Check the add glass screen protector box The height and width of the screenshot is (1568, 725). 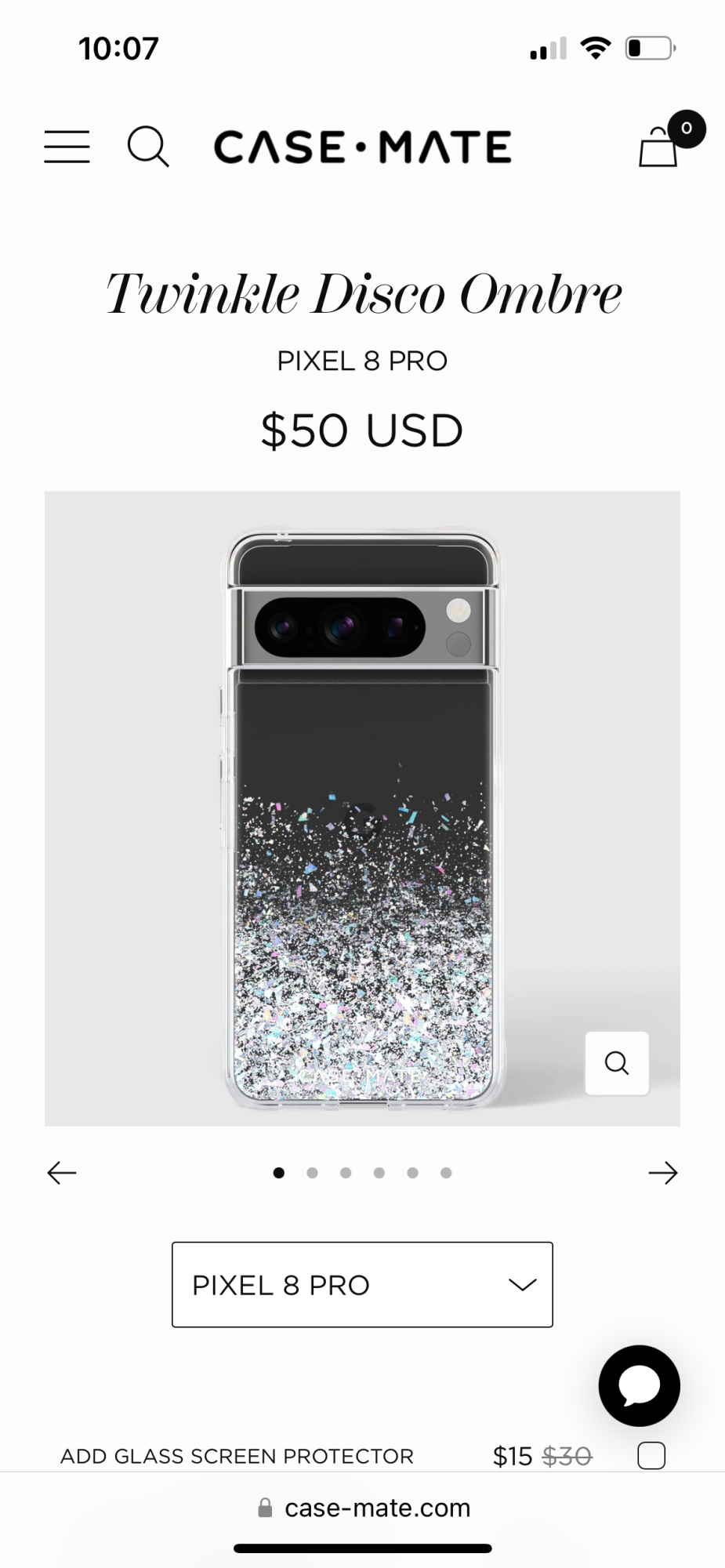click(651, 1456)
